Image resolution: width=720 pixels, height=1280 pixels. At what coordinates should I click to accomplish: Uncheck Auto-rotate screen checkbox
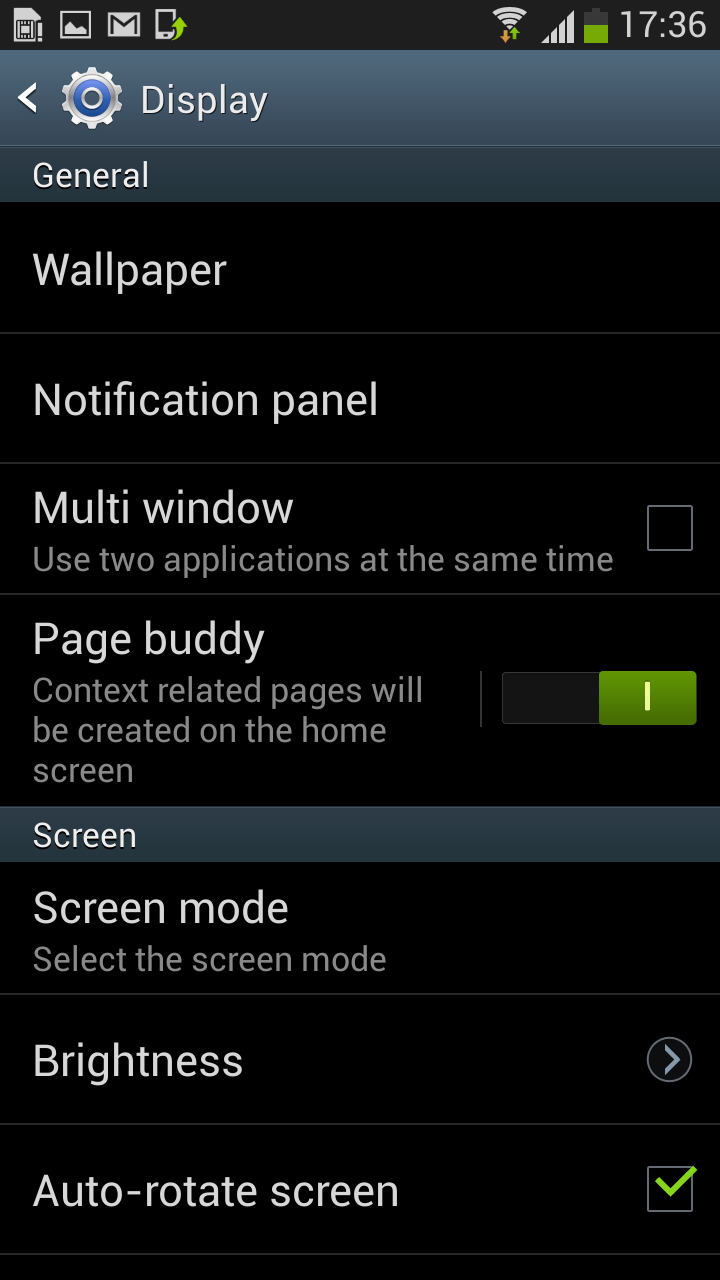point(669,1189)
